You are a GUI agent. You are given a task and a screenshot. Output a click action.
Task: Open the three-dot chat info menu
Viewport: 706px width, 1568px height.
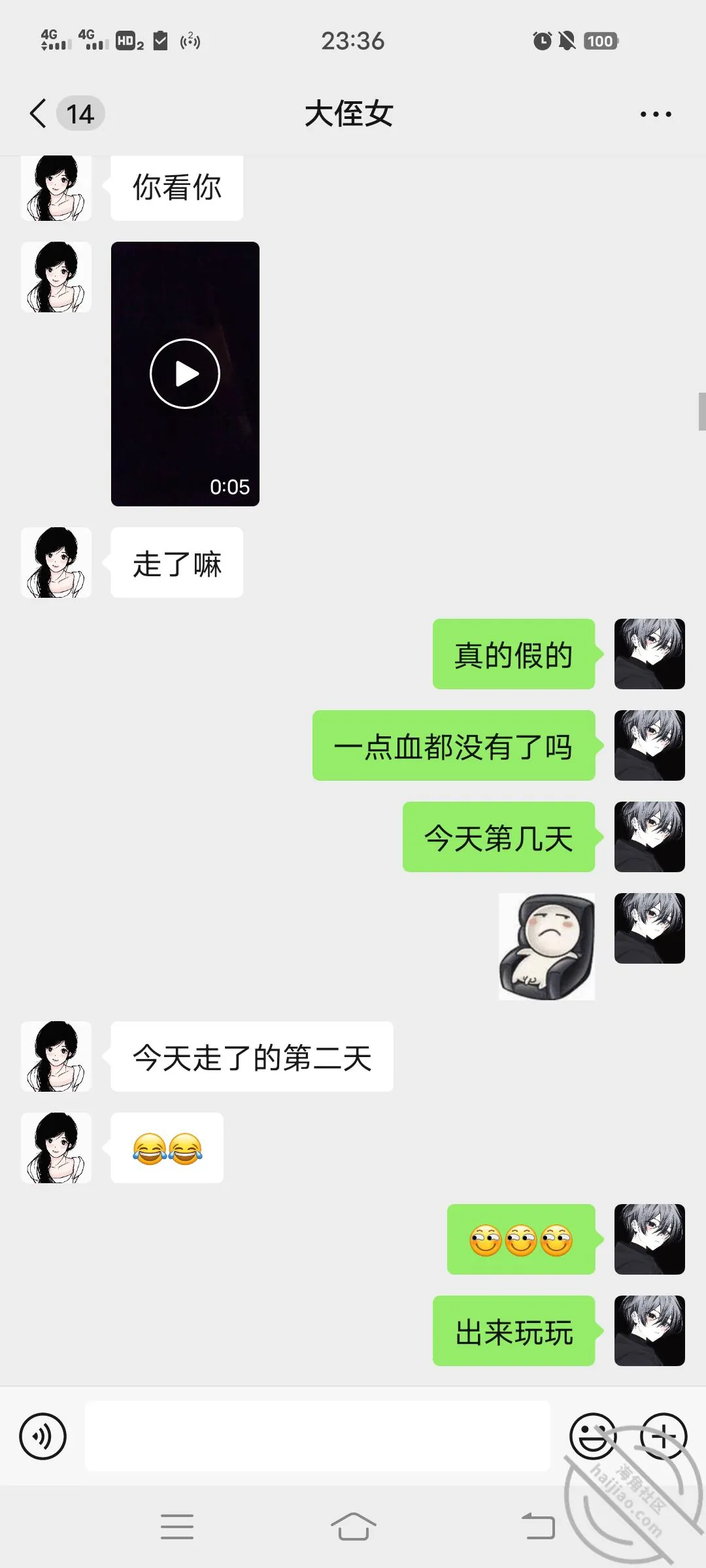pyautogui.click(x=656, y=114)
